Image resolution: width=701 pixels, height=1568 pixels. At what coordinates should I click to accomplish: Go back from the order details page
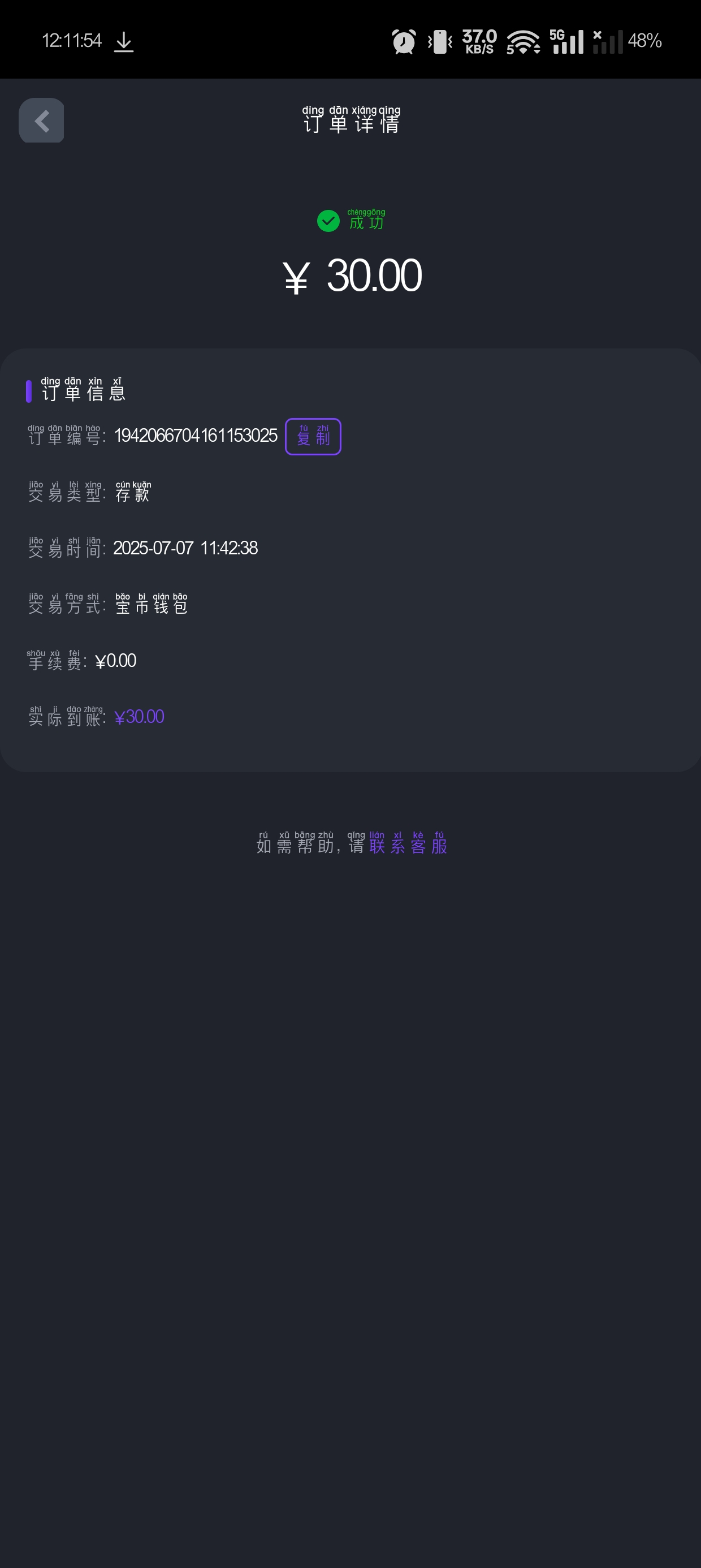[41, 120]
